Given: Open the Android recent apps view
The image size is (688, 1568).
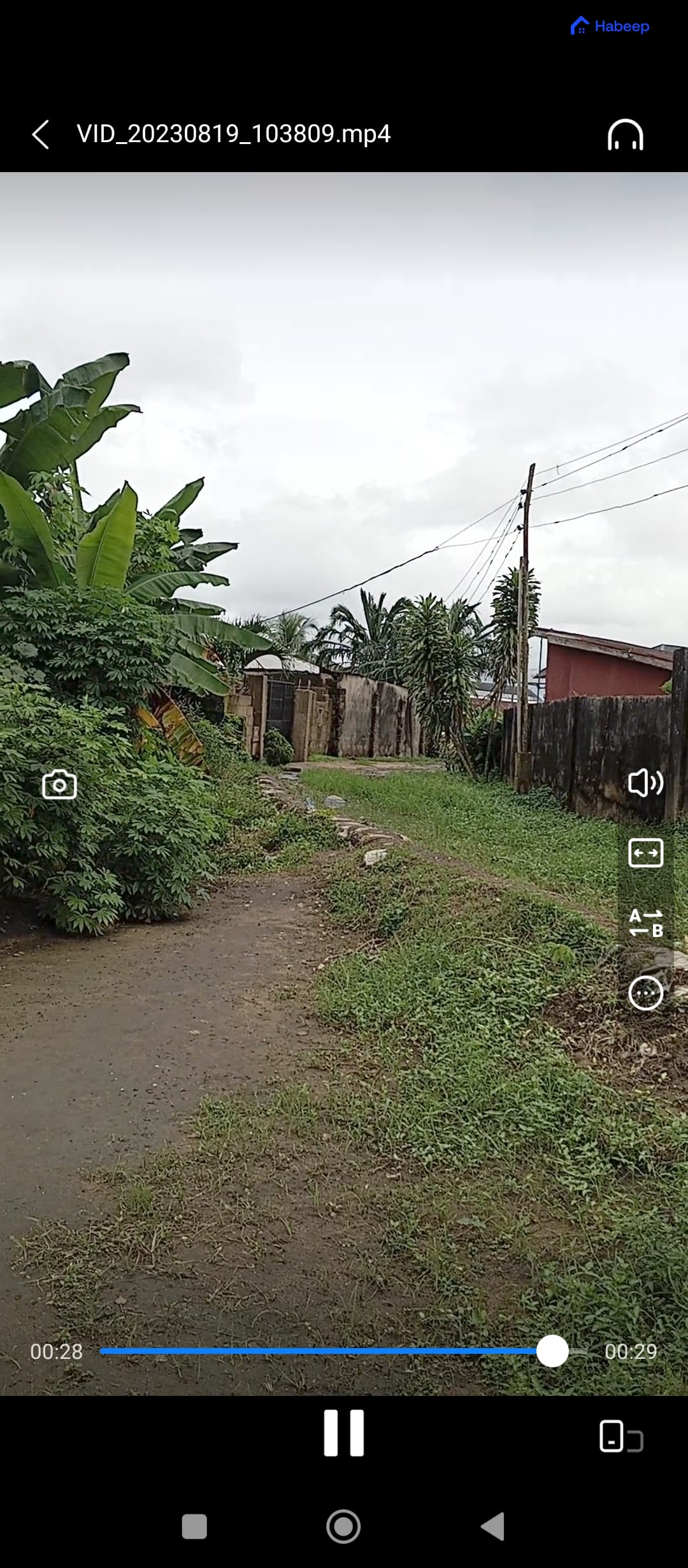Looking at the screenshot, I should [x=194, y=1527].
